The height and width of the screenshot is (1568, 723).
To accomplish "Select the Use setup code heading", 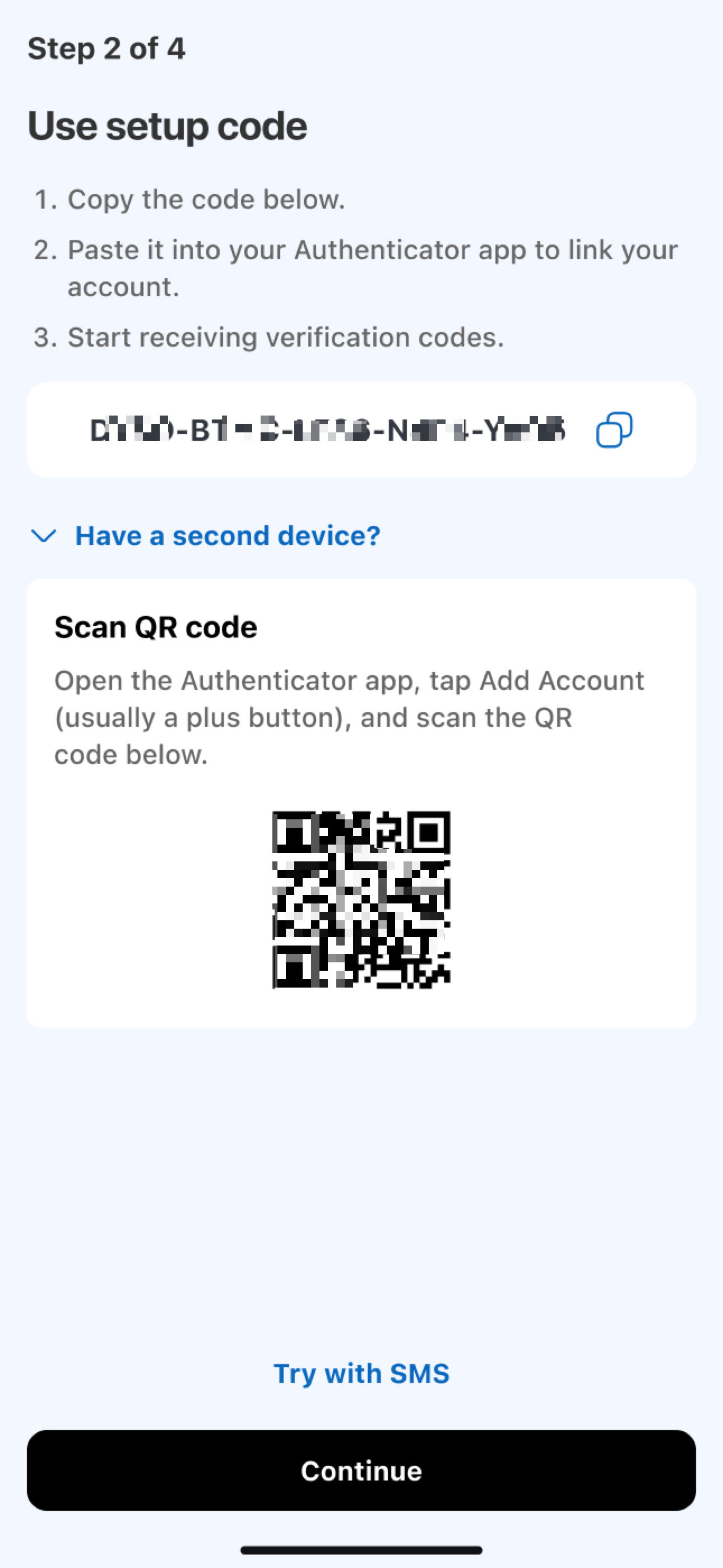I will tap(169, 126).
